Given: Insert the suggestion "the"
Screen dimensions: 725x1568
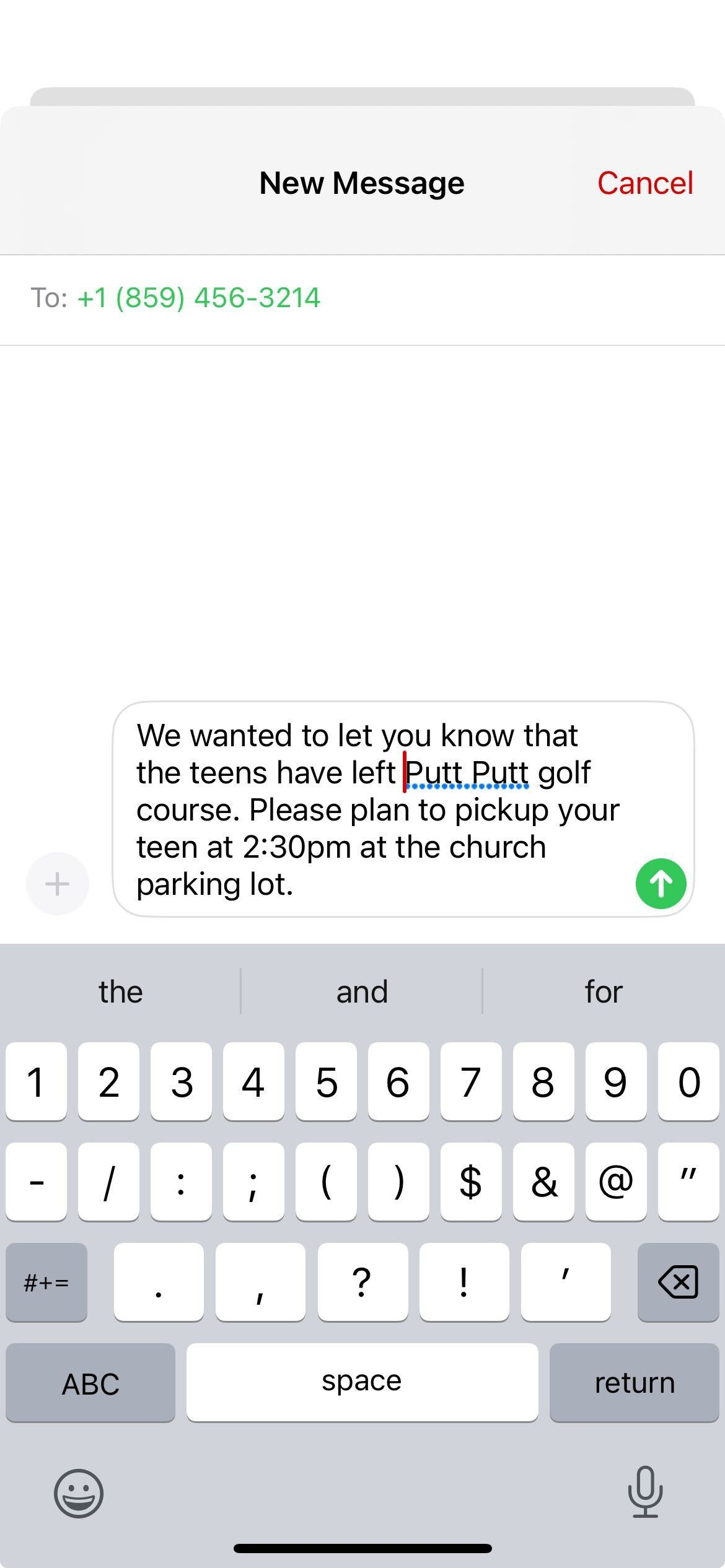Looking at the screenshot, I should 120,991.
